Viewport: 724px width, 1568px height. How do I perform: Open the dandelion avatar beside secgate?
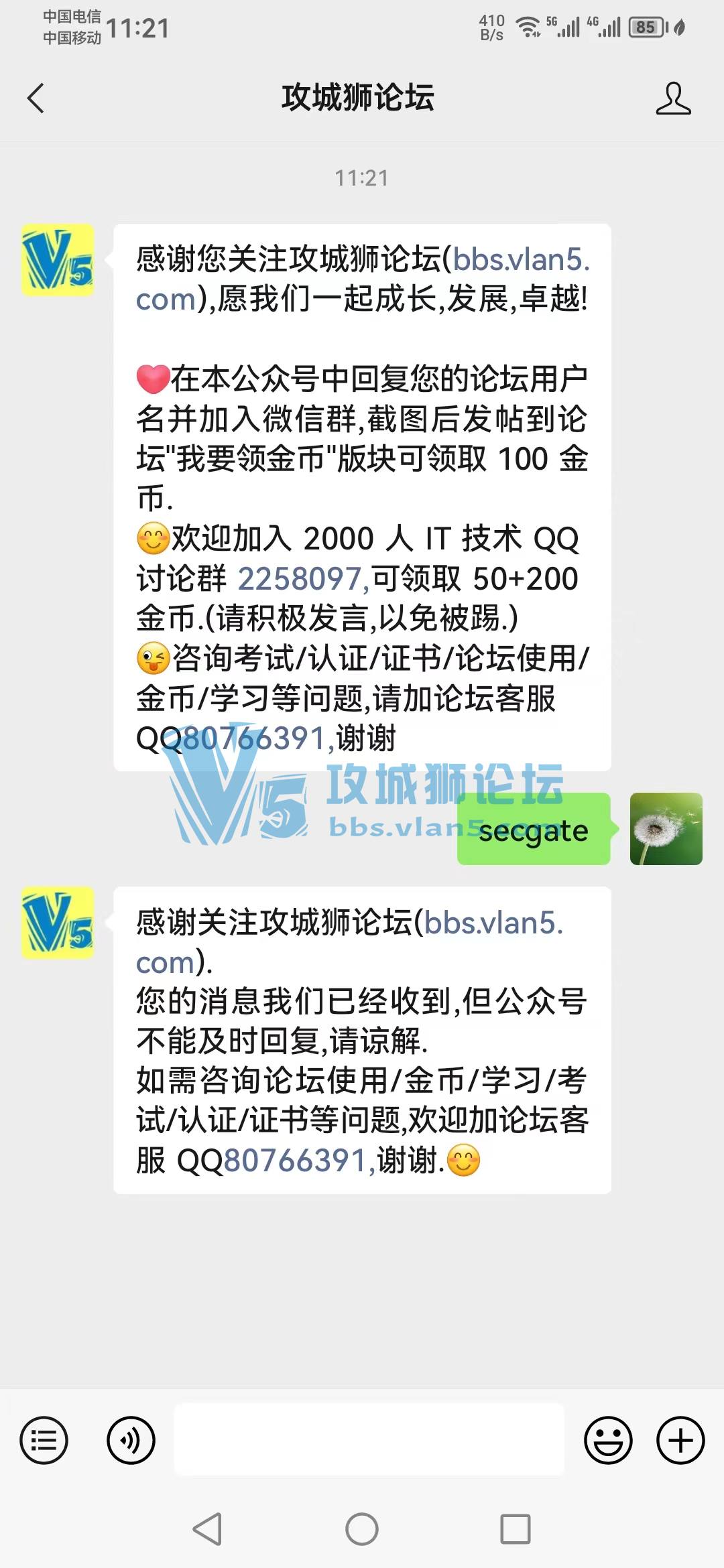tap(666, 829)
